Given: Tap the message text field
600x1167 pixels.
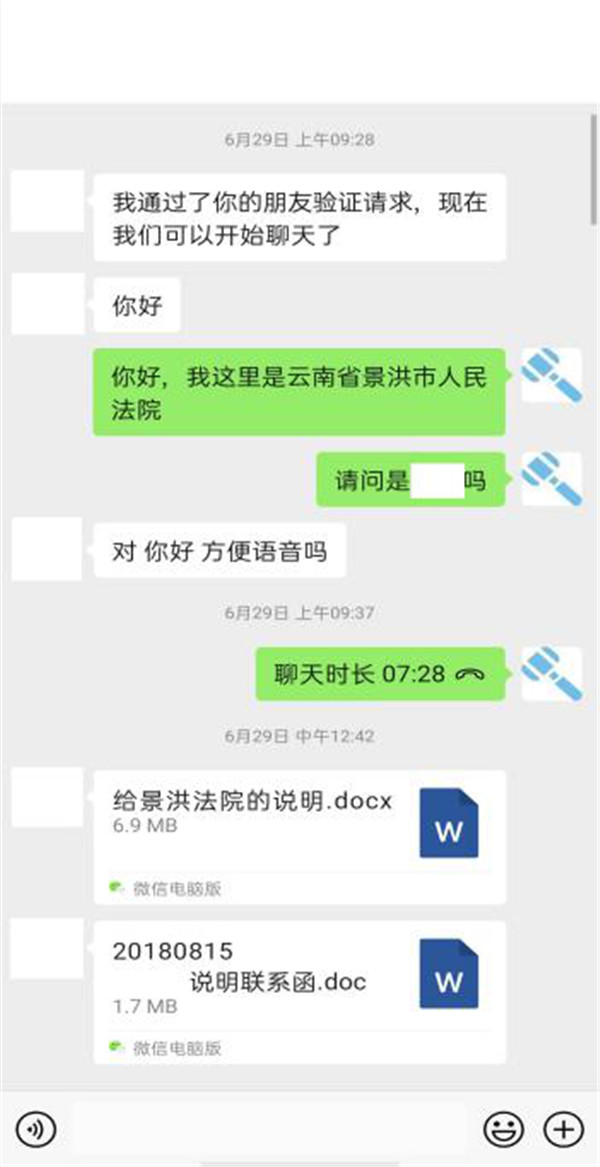Looking at the screenshot, I should [x=270, y=1129].
